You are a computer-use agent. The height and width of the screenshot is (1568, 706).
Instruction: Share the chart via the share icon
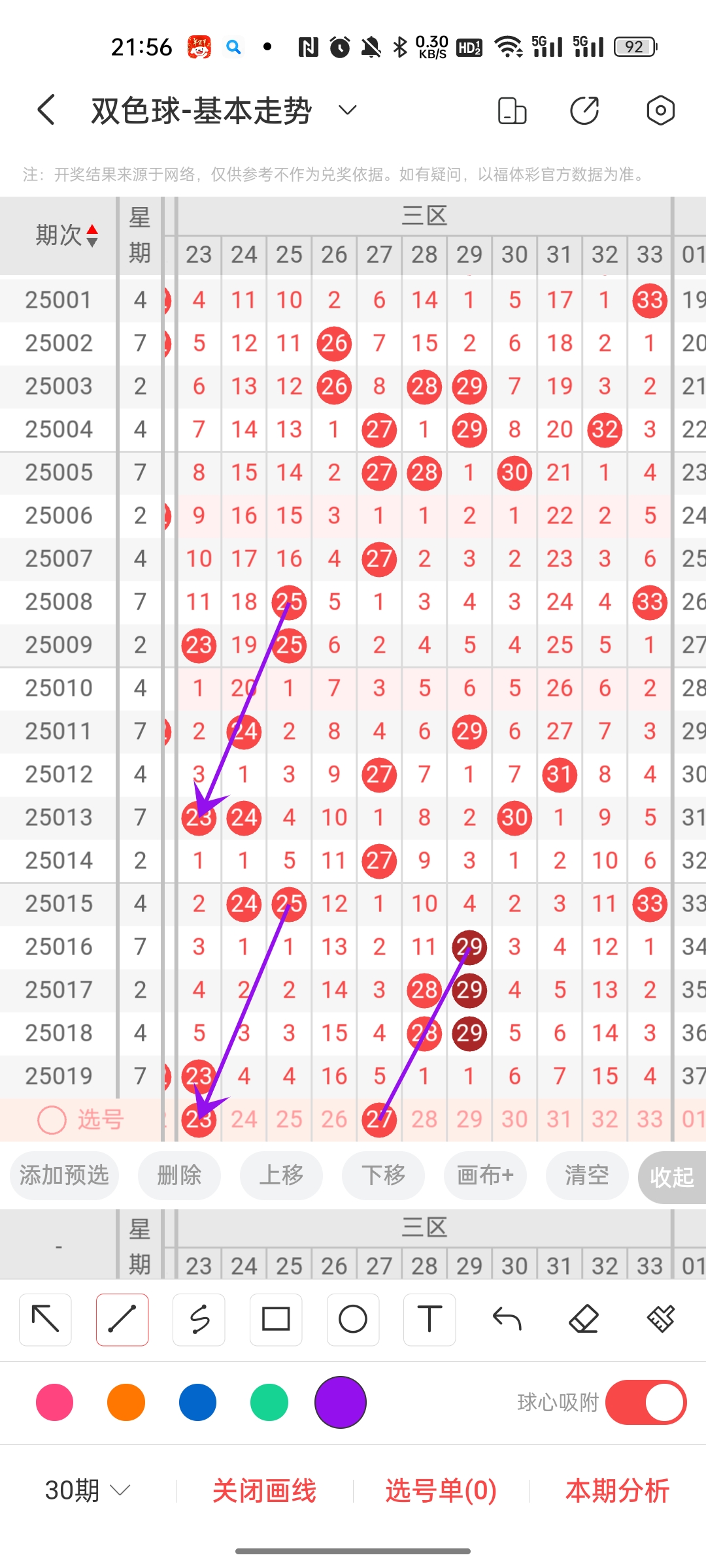point(584,110)
